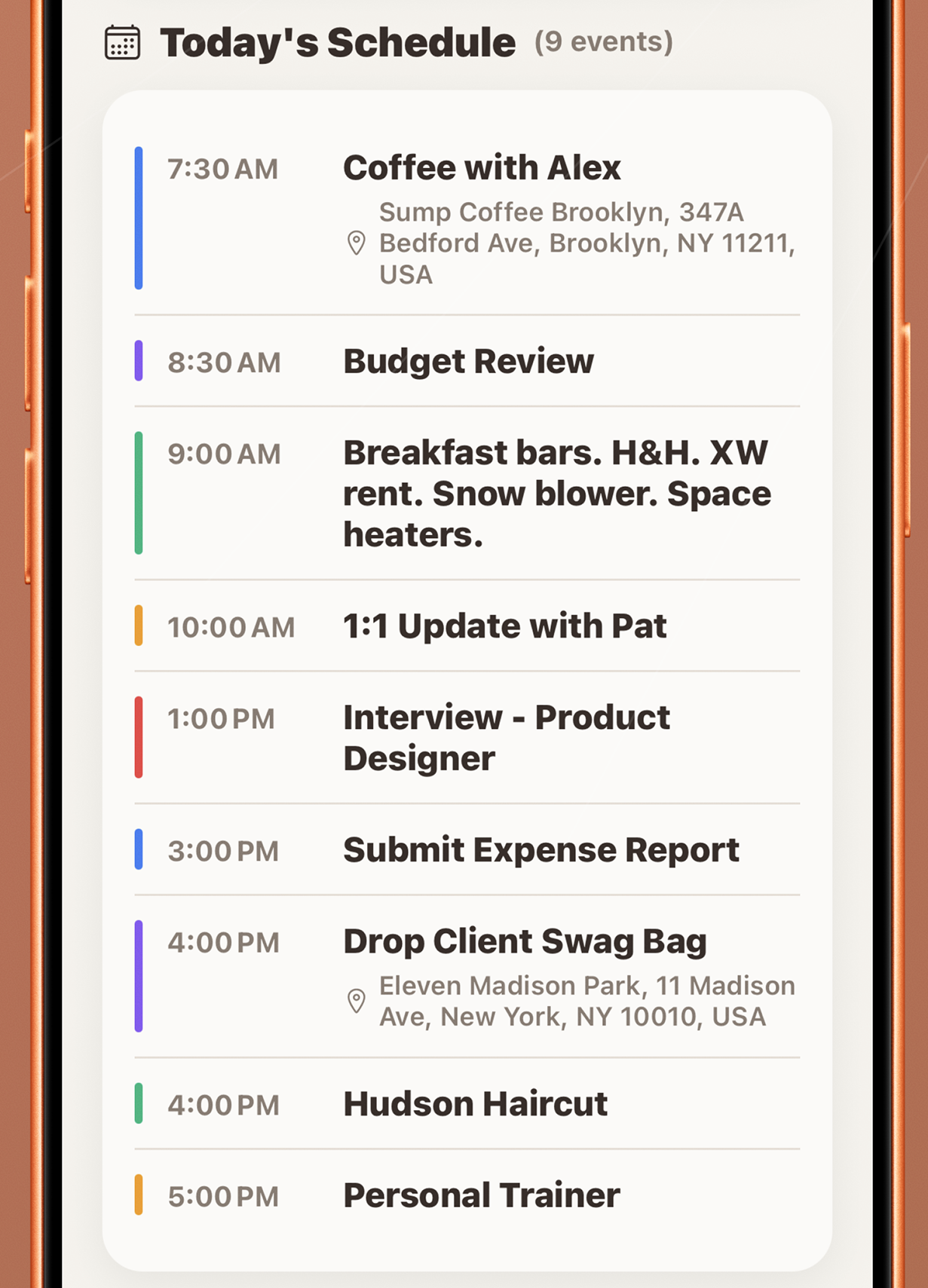Viewport: 928px width, 1288px height.
Task: Click the Hudson Haircut event title
Action: 475,1103
